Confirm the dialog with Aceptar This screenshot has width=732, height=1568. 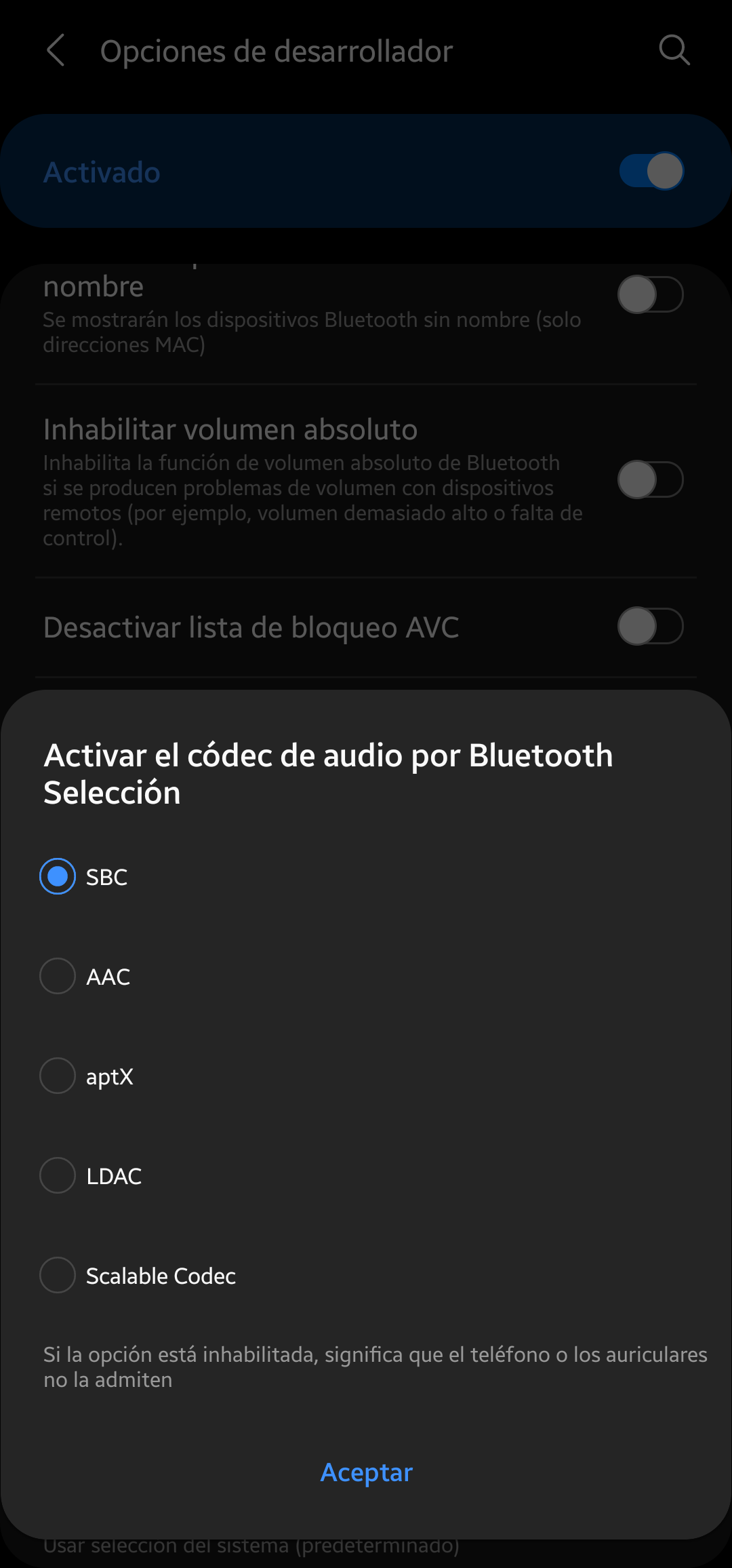coord(366,1472)
